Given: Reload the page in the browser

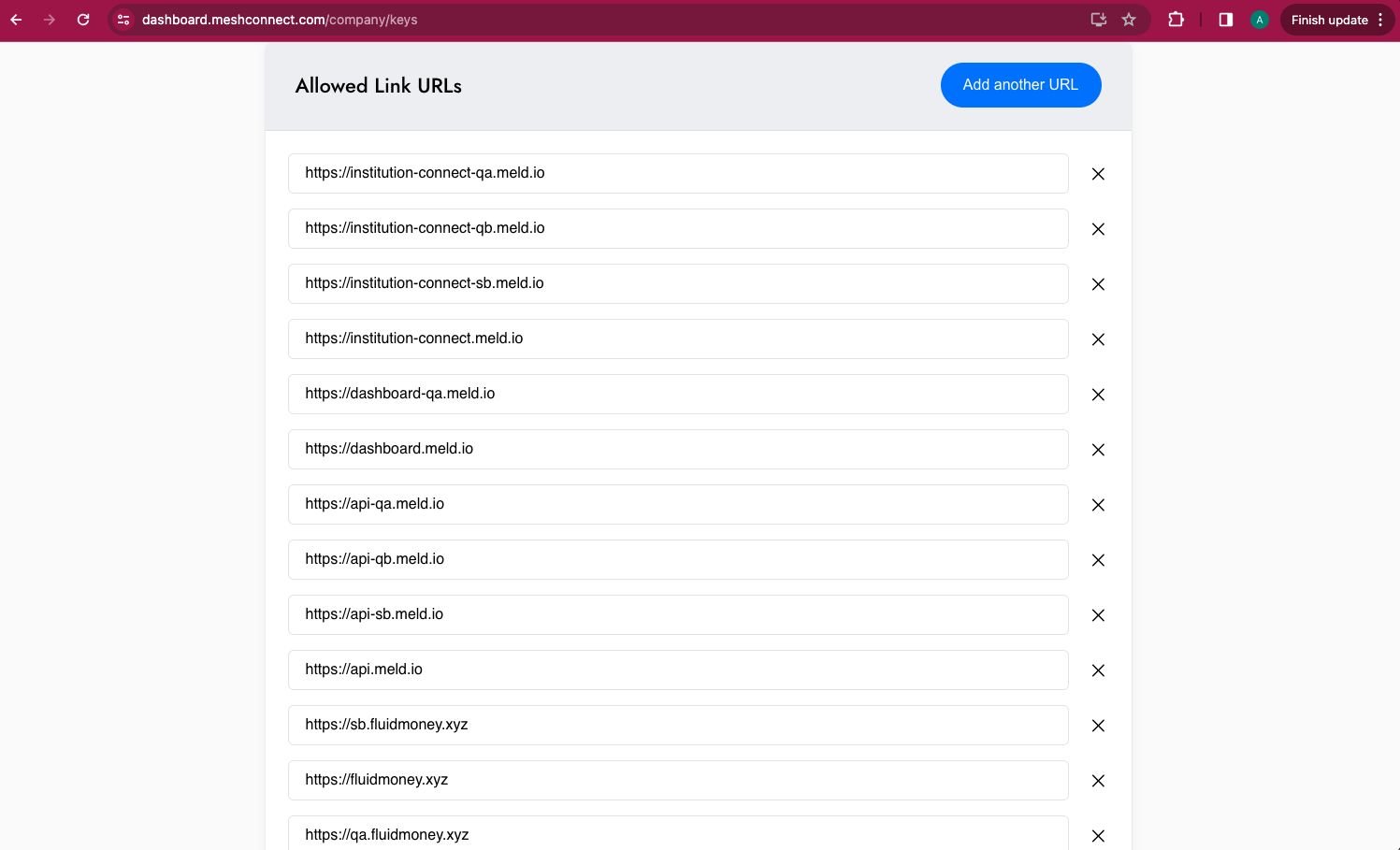Looking at the screenshot, I should click(83, 20).
